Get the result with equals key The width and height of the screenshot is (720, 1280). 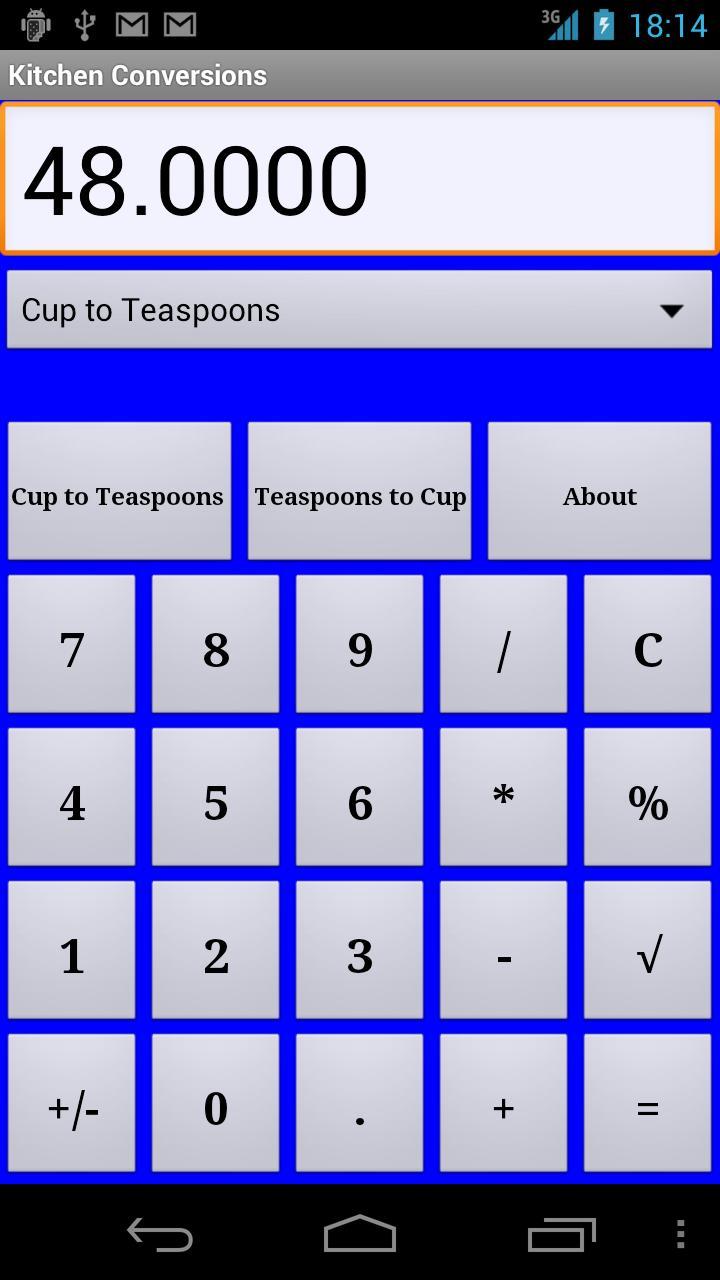coord(647,1103)
